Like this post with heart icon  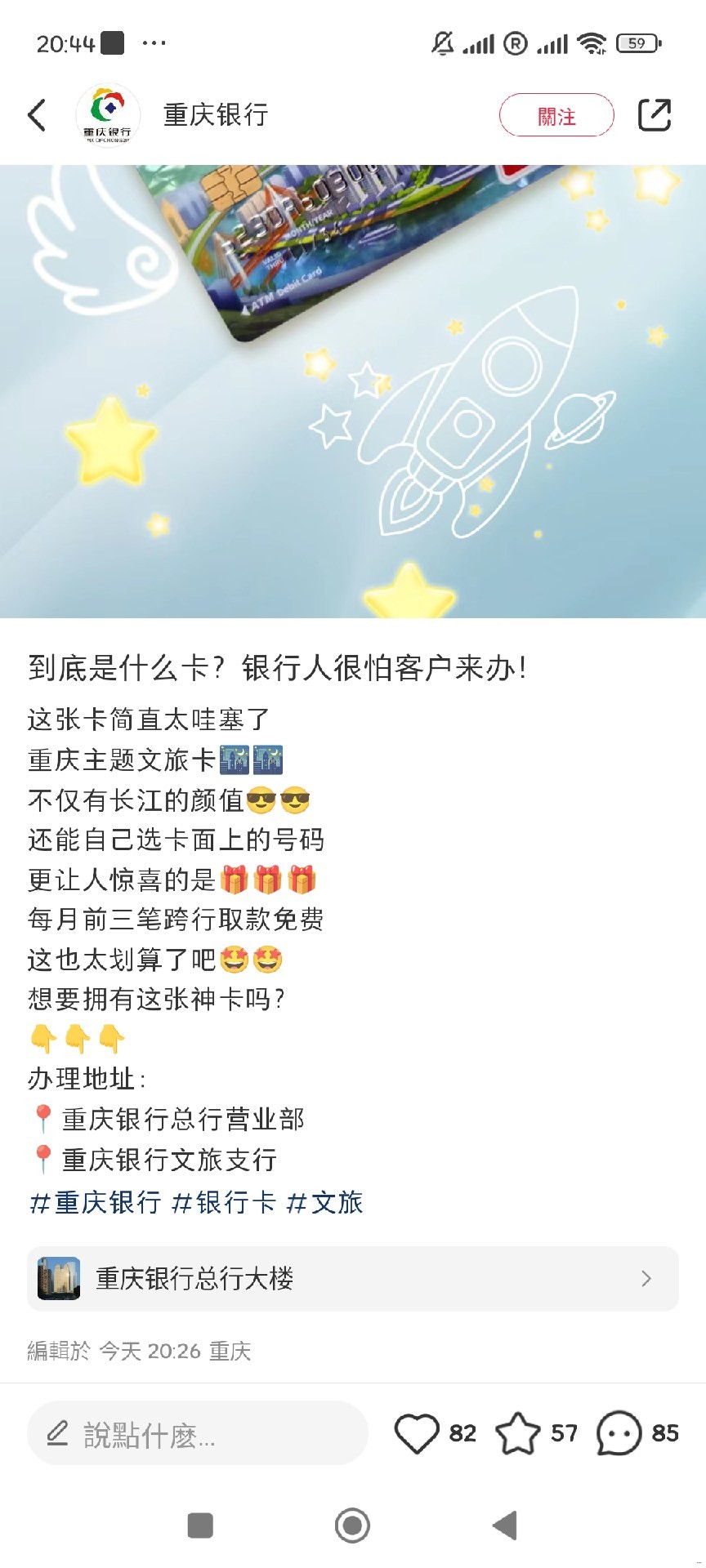[417, 1433]
